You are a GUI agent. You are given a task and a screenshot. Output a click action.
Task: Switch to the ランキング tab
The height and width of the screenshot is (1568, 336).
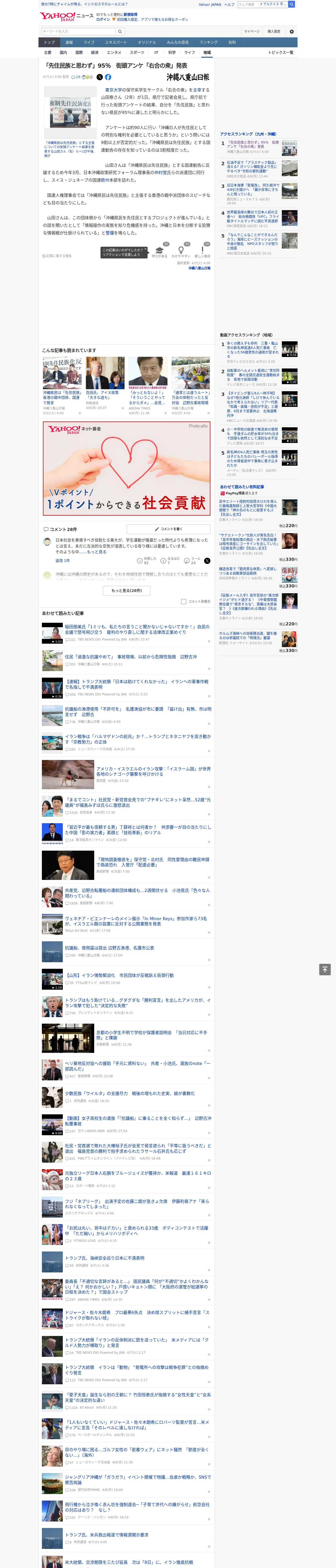[x=209, y=43]
